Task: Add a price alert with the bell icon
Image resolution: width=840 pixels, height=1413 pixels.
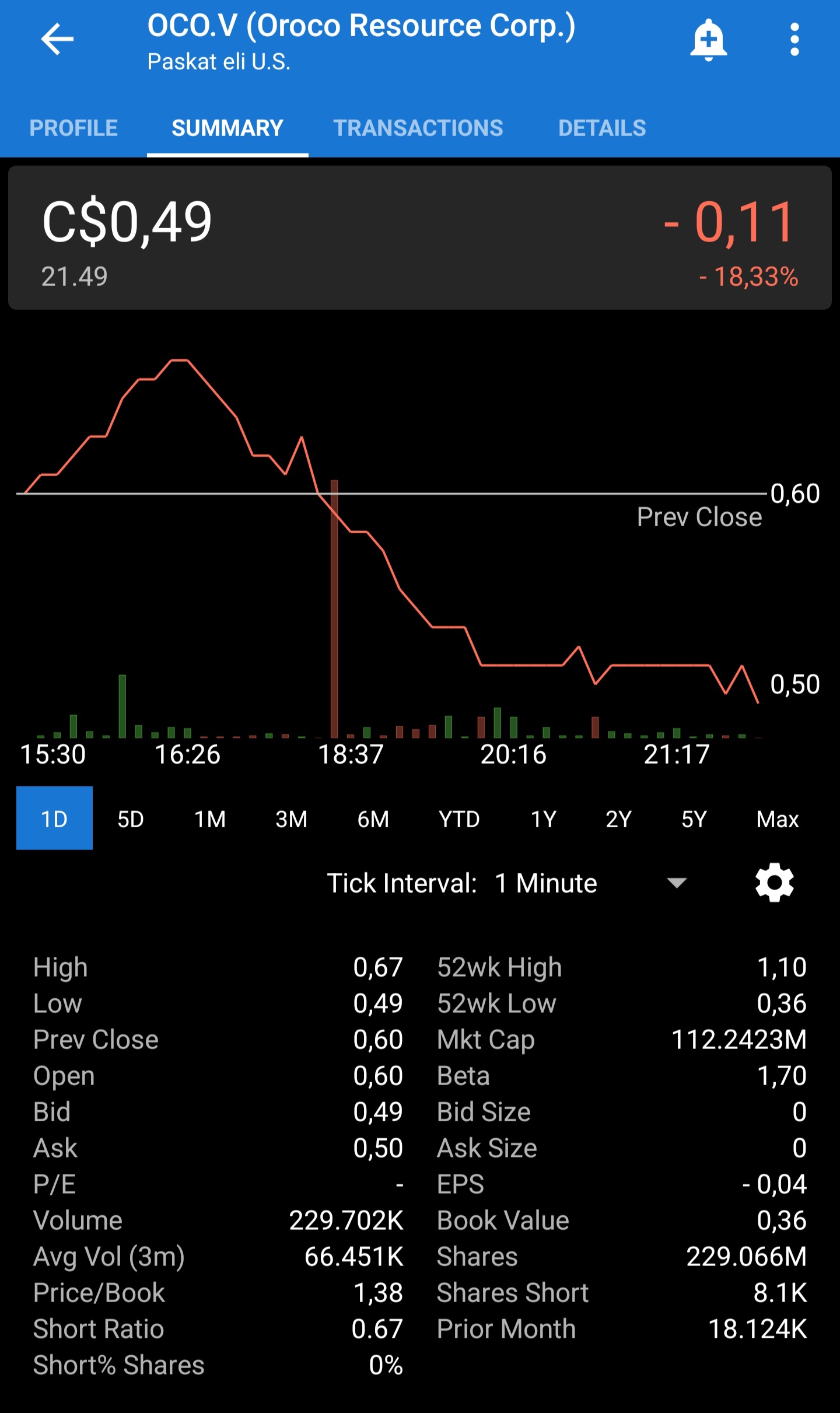Action: [x=708, y=40]
